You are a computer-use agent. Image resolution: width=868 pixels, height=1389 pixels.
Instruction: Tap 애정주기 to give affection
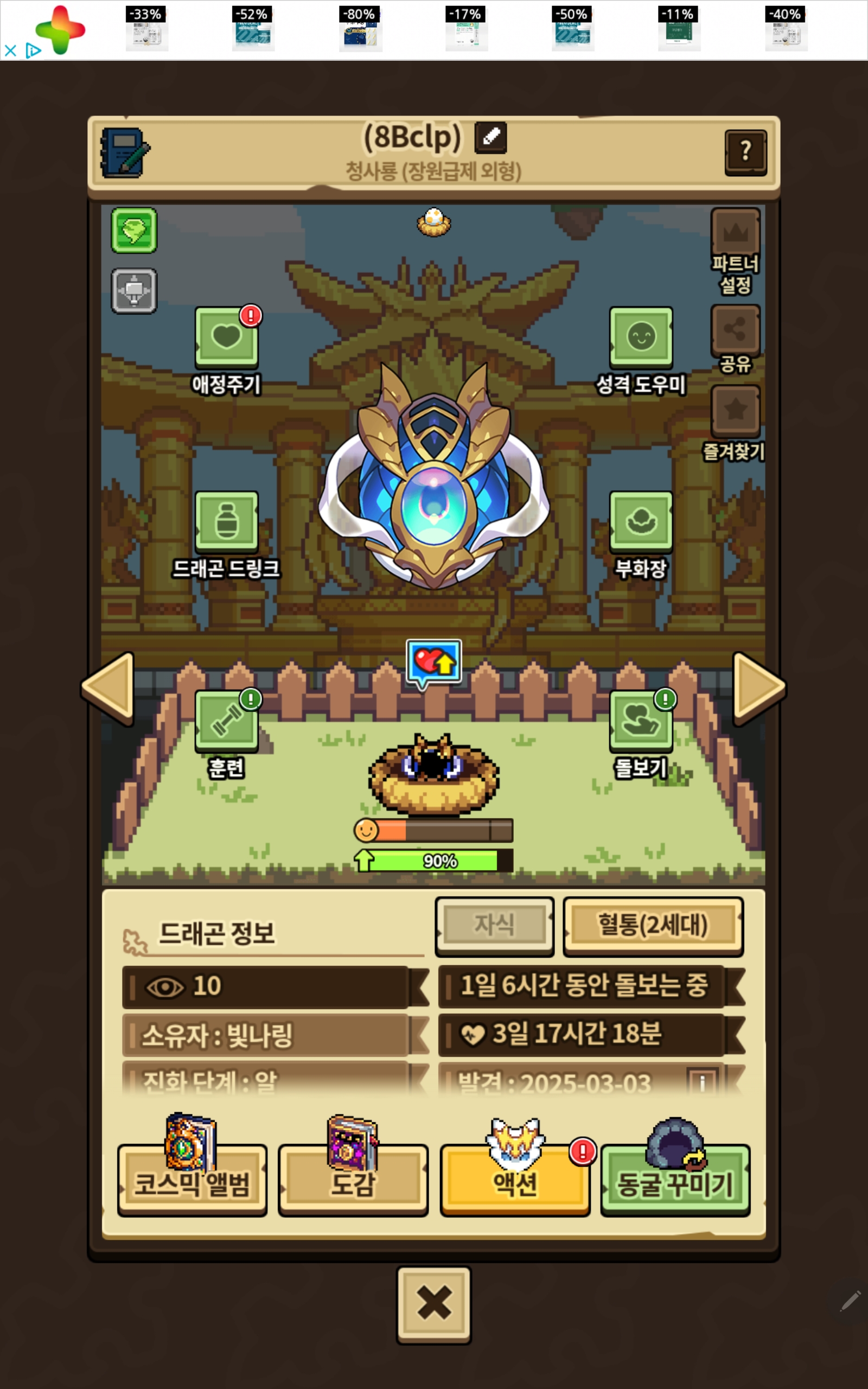pyautogui.click(x=226, y=337)
